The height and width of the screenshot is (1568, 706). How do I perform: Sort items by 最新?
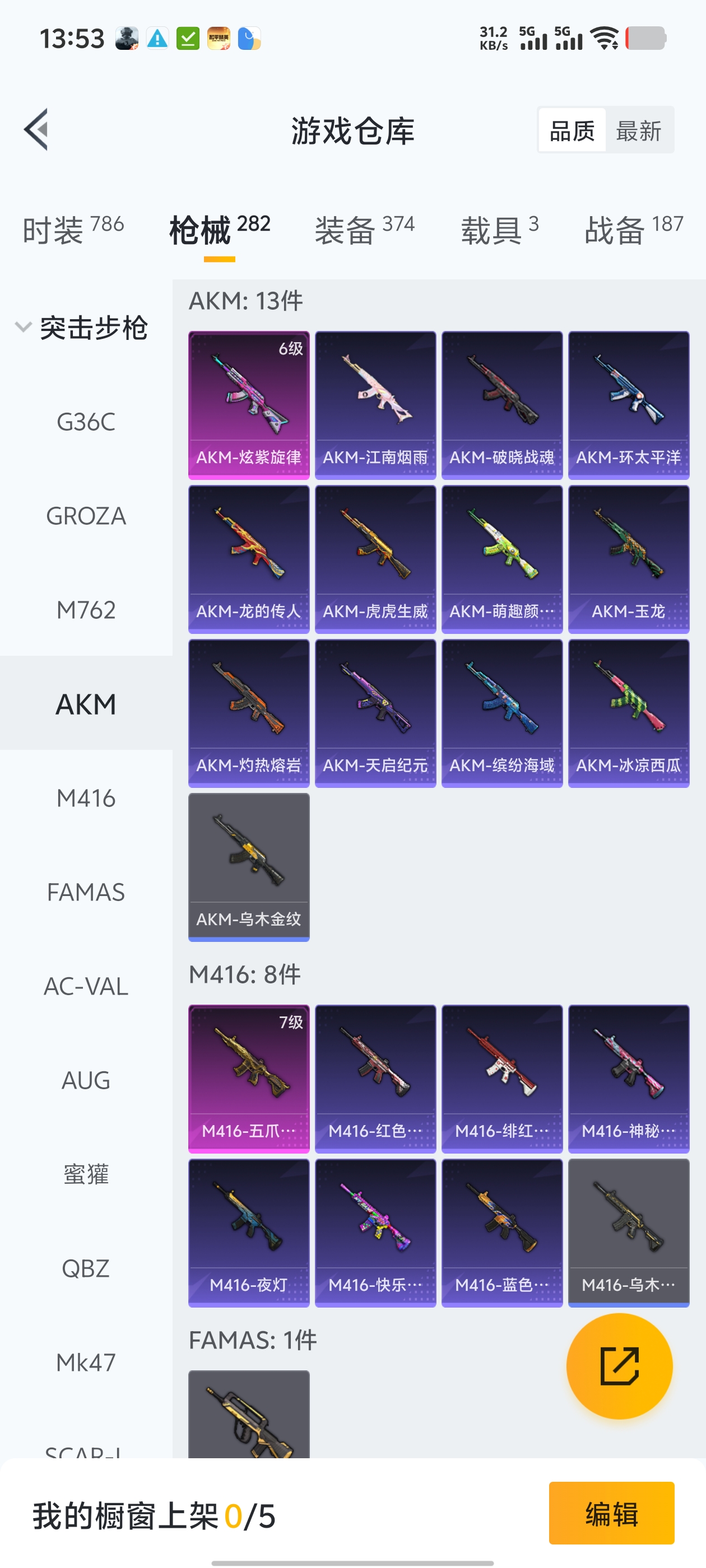pyautogui.click(x=638, y=130)
